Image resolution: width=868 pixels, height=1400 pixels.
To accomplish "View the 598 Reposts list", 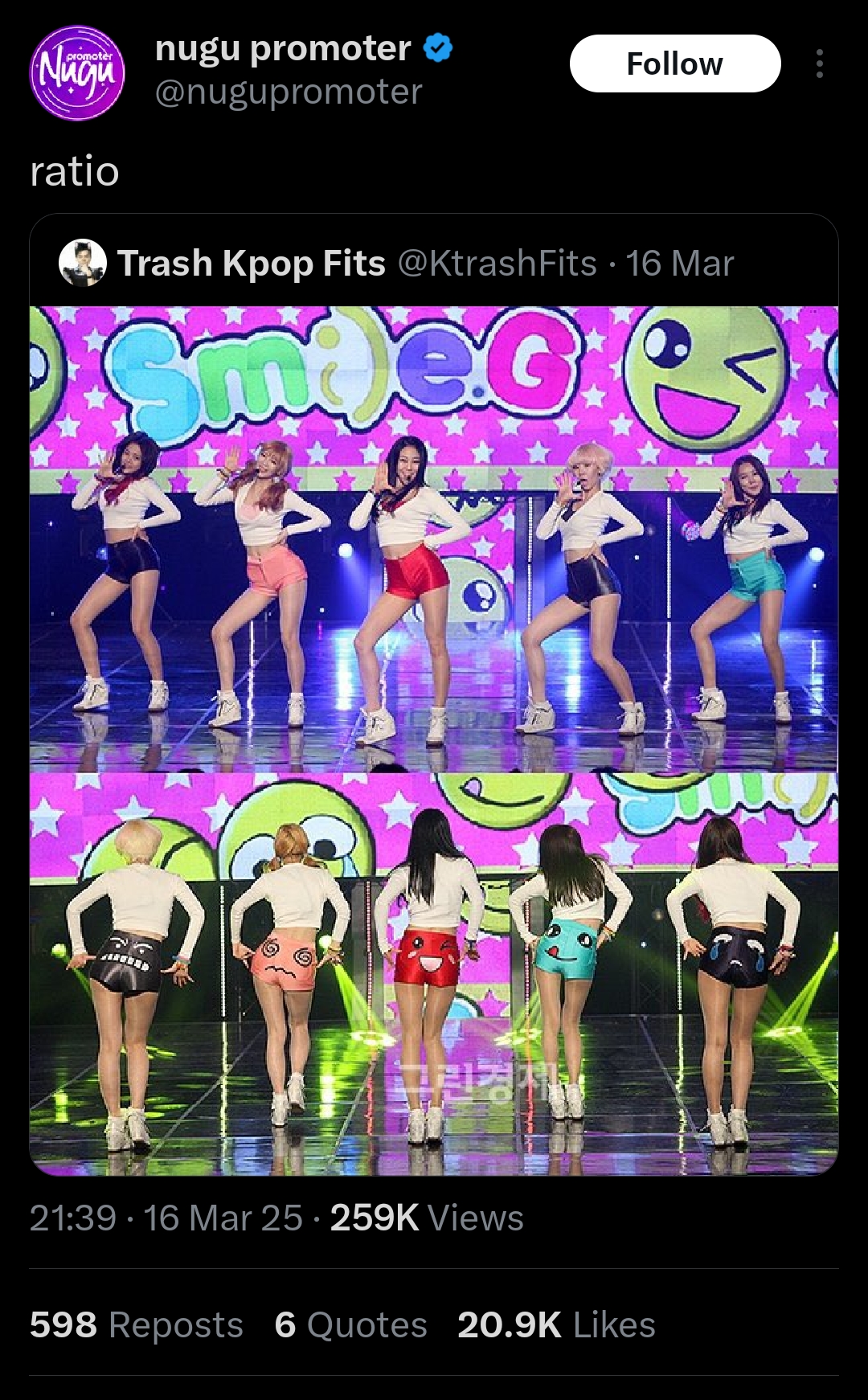I will tap(137, 1325).
